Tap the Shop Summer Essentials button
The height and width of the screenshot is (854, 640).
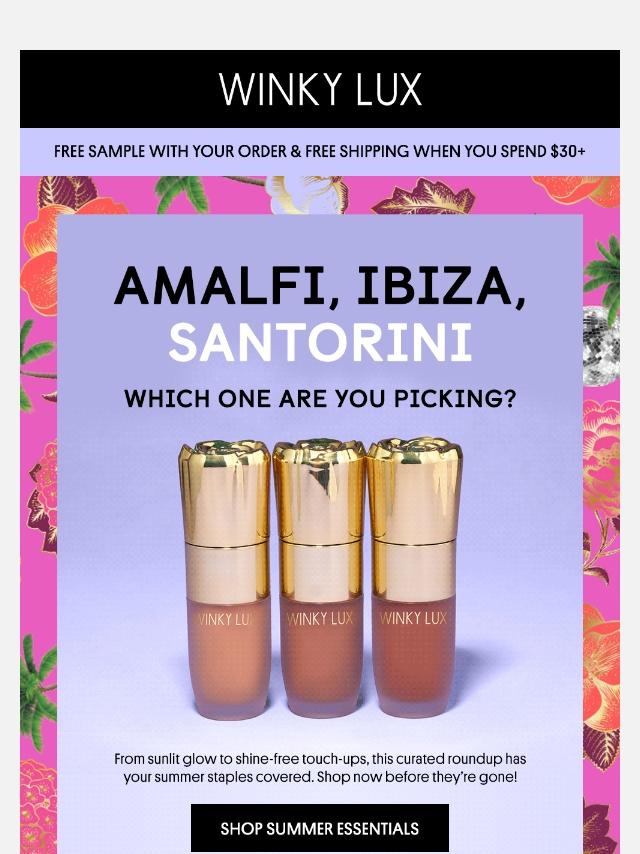pos(319,828)
